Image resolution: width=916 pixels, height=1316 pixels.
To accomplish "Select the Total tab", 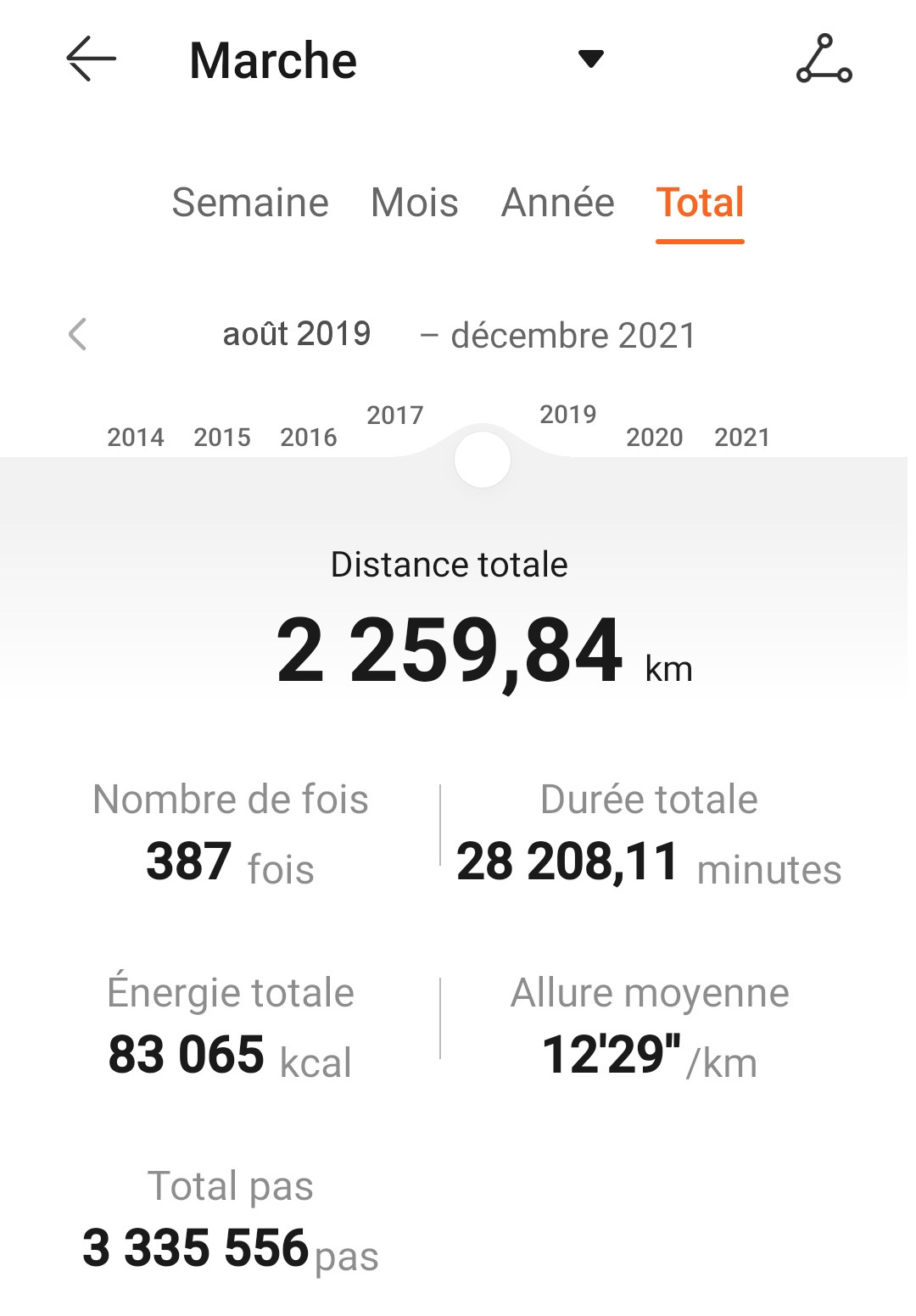I will (x=700, y=203).
